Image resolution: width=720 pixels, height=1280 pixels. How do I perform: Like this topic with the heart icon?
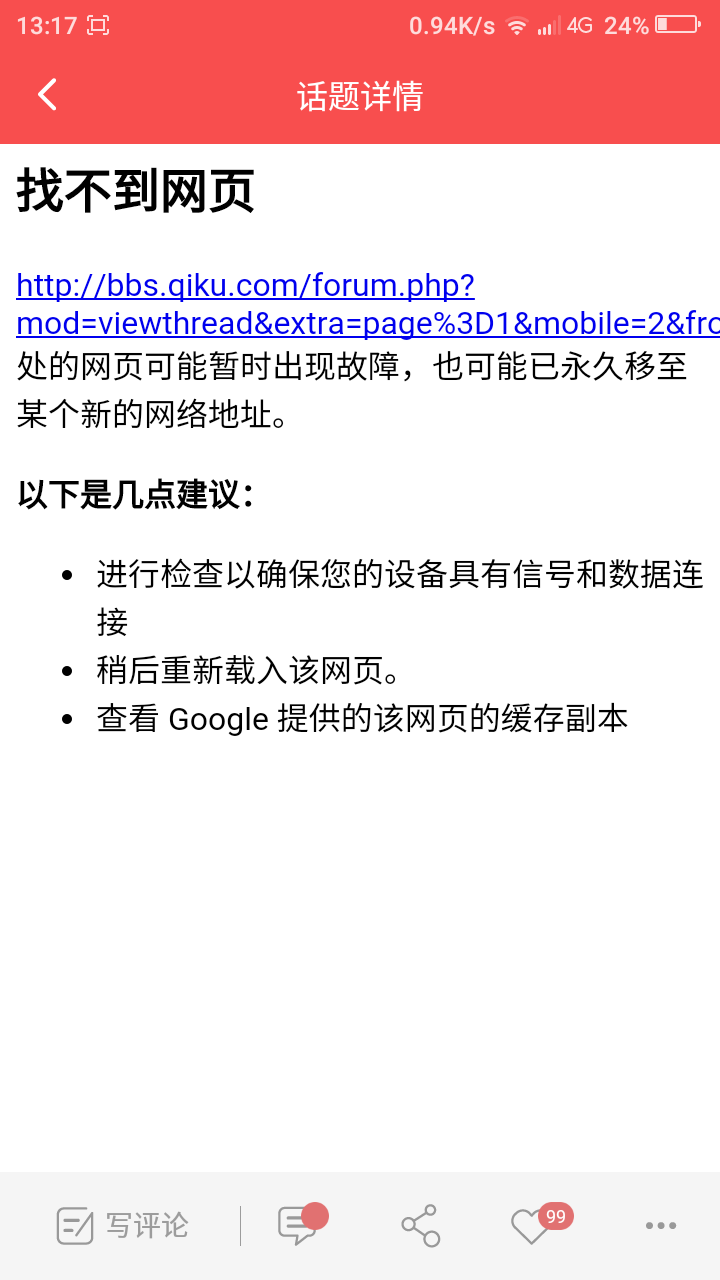[528, 1227]
